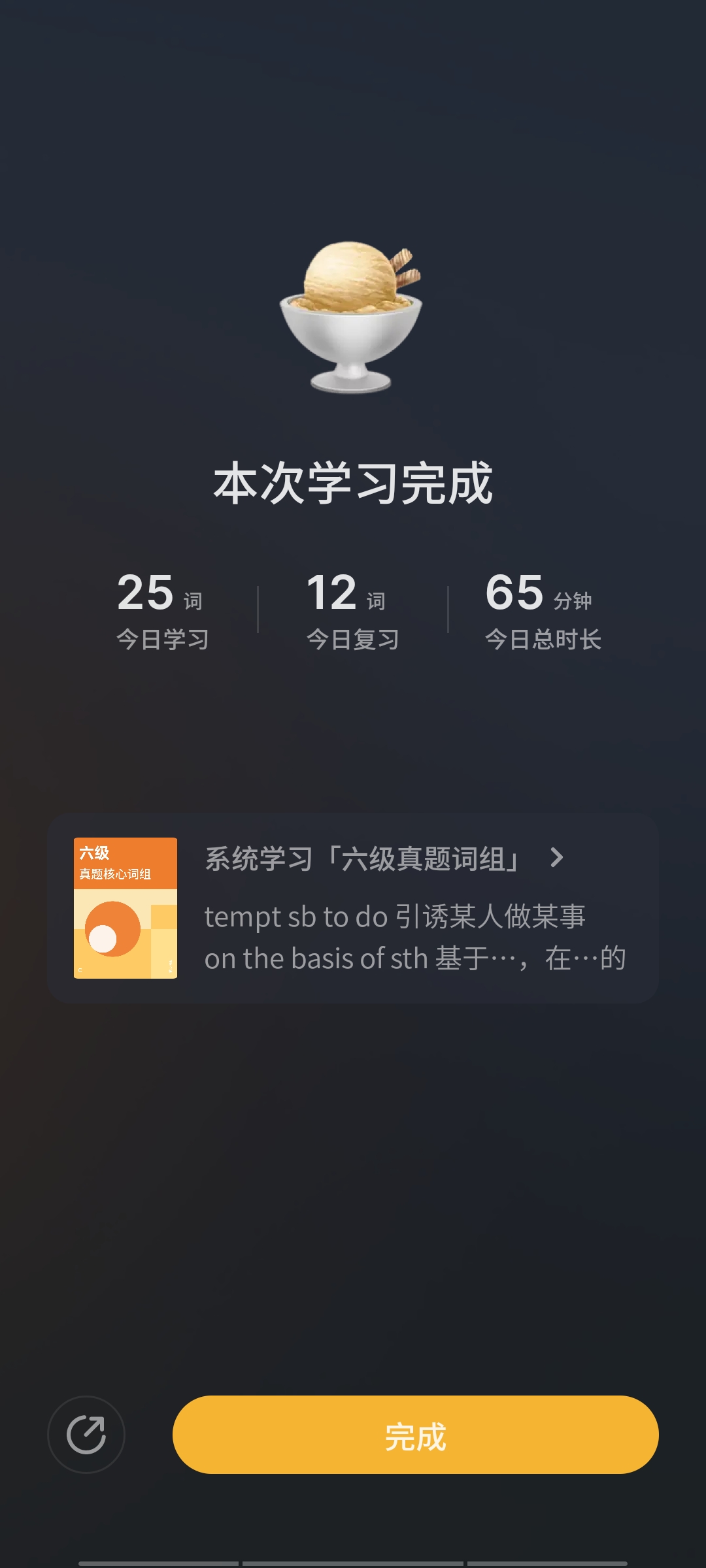
Task: Tap the yellow 完成 button
Action: pyautogui.click(x=415, y=1435)
